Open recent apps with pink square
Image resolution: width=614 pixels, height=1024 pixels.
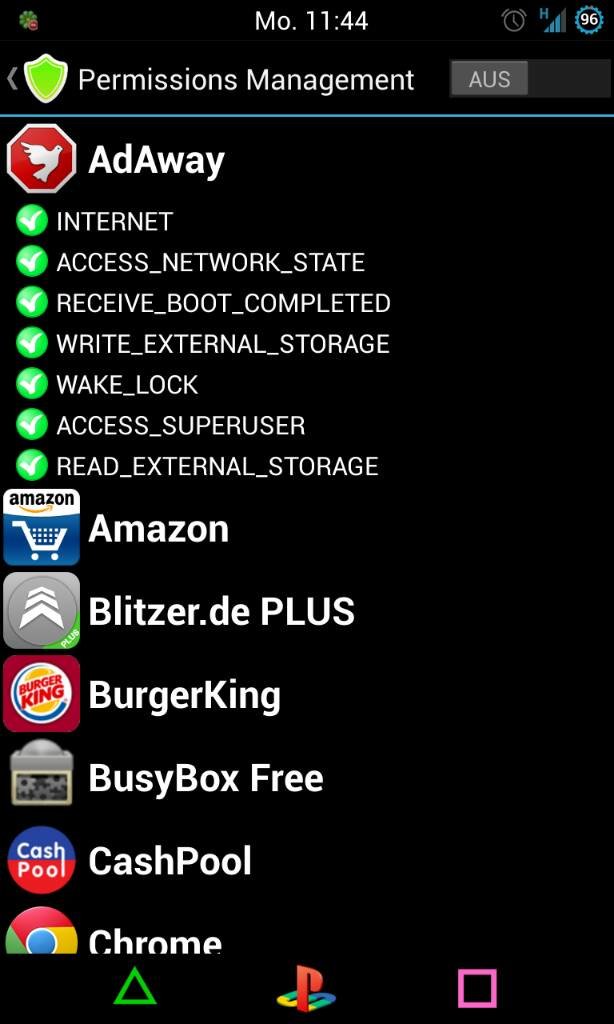477,988
